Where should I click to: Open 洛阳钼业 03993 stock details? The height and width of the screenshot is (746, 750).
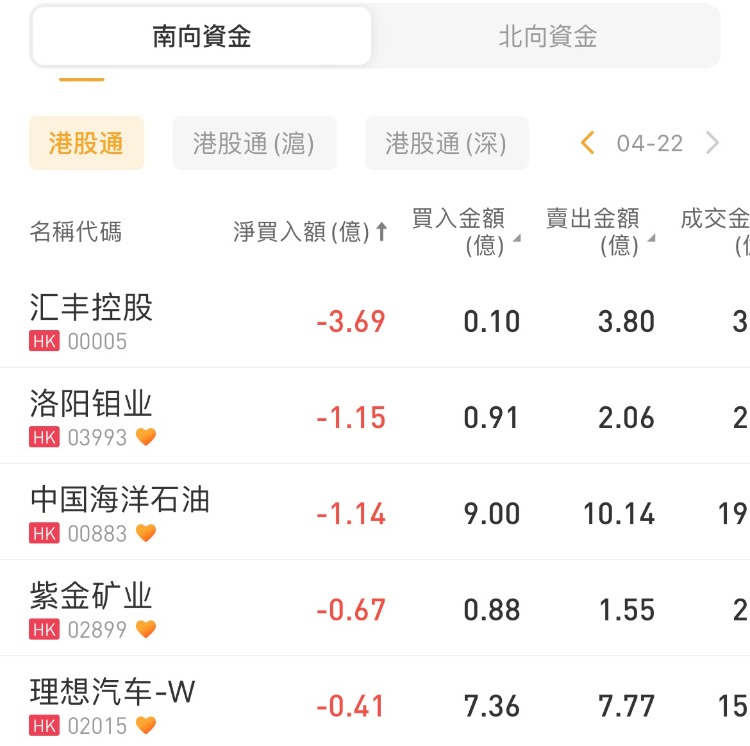(92, 416)
